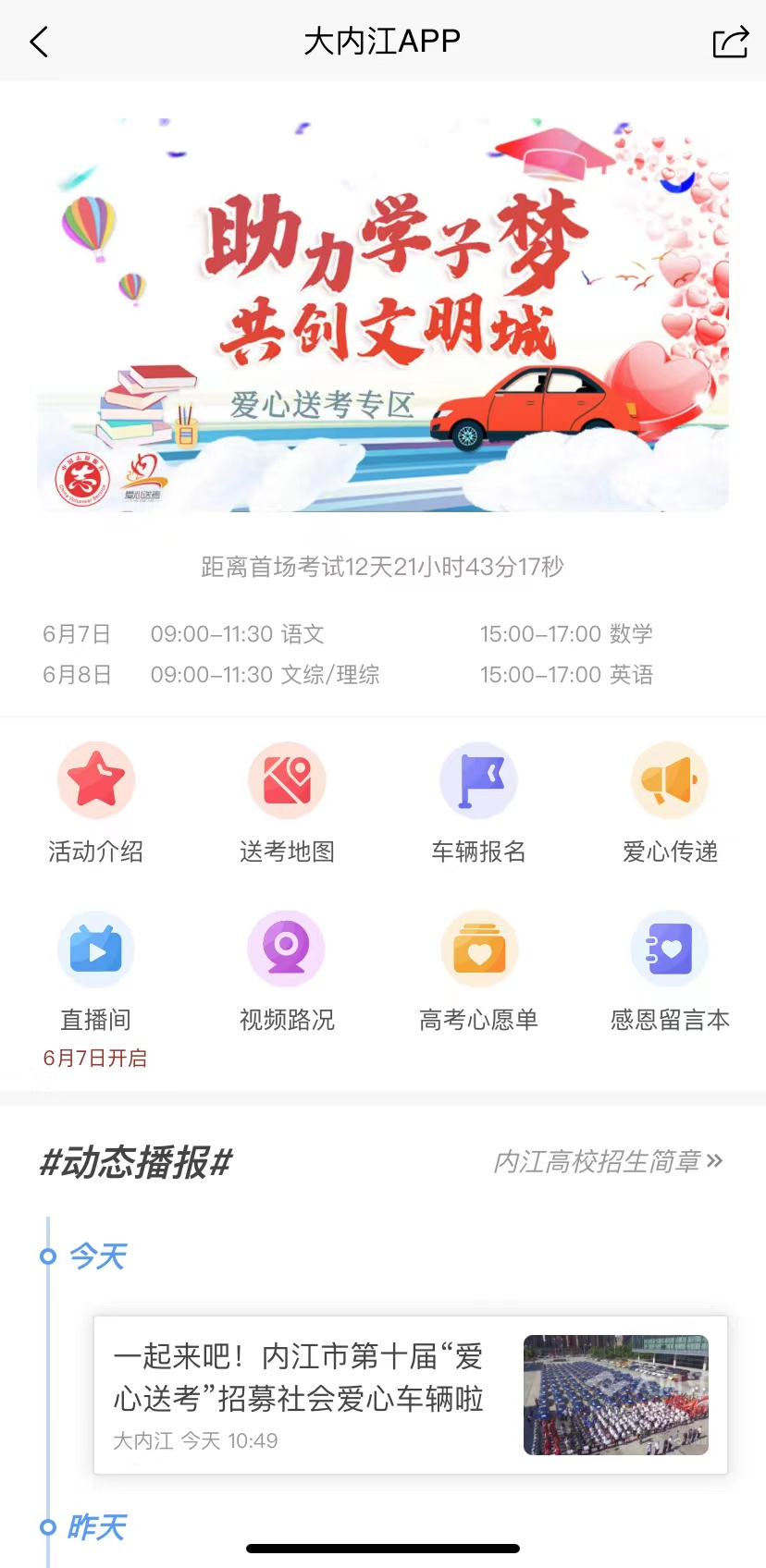Select the 车辆报名 flag icon

(478, 779)
